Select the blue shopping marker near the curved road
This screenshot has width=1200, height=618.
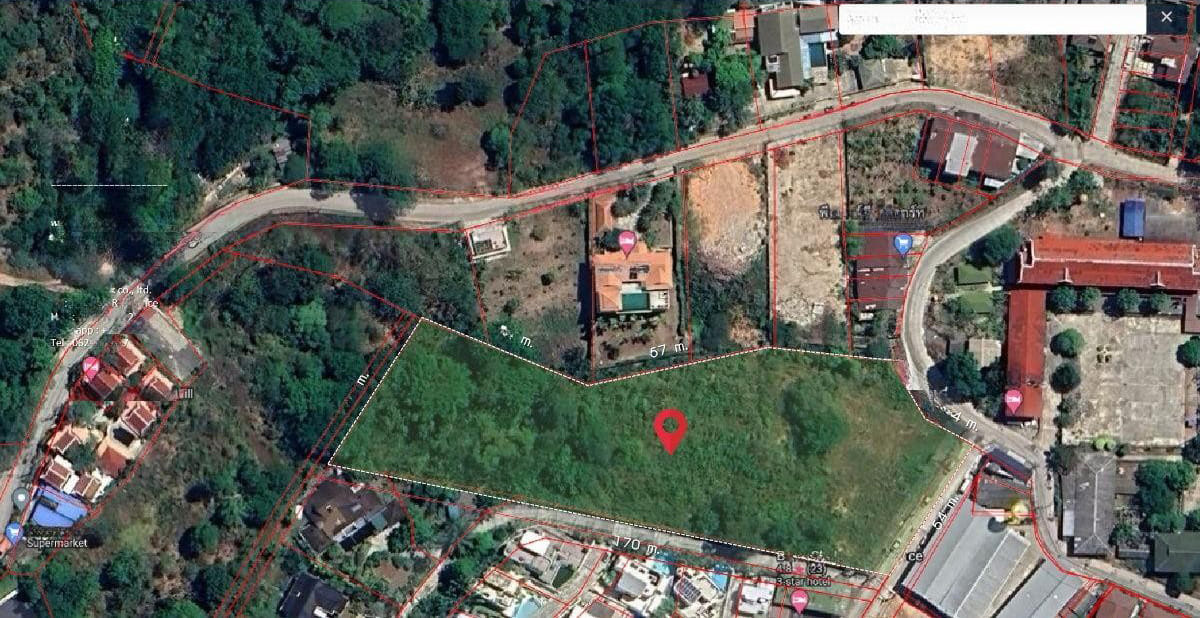[903, 243]
